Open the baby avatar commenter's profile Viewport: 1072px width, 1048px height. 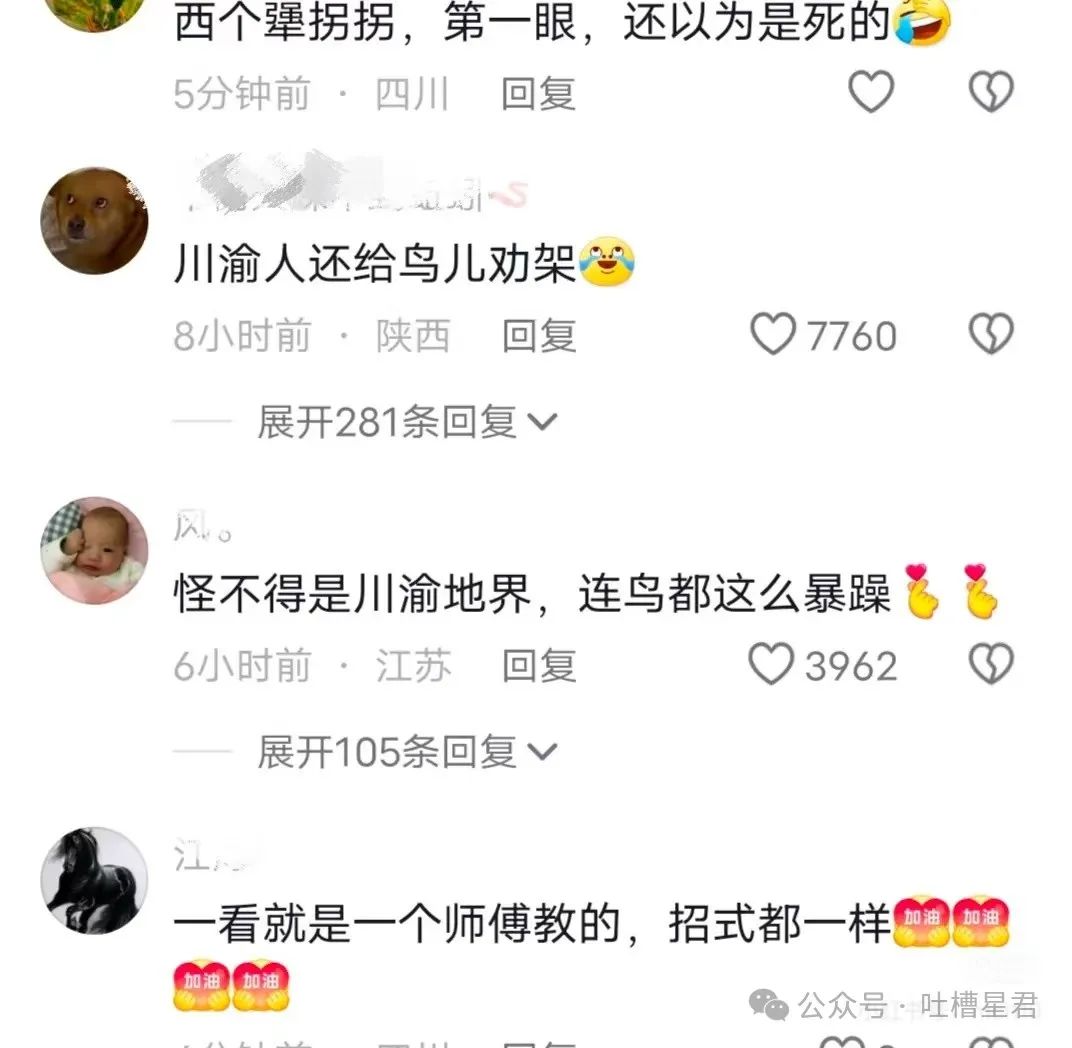(x=94, y=551)
